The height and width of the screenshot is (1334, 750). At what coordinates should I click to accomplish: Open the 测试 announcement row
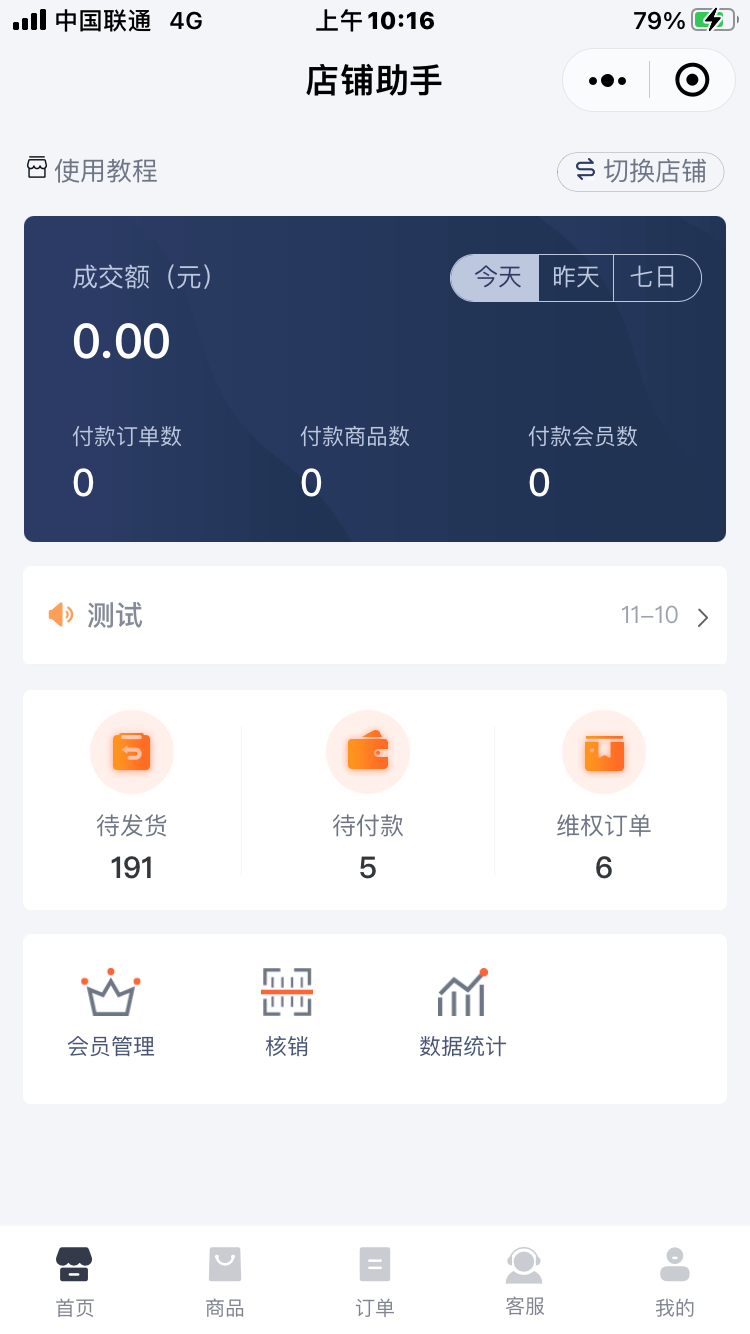pyautogui.click(x=375, y=615)
